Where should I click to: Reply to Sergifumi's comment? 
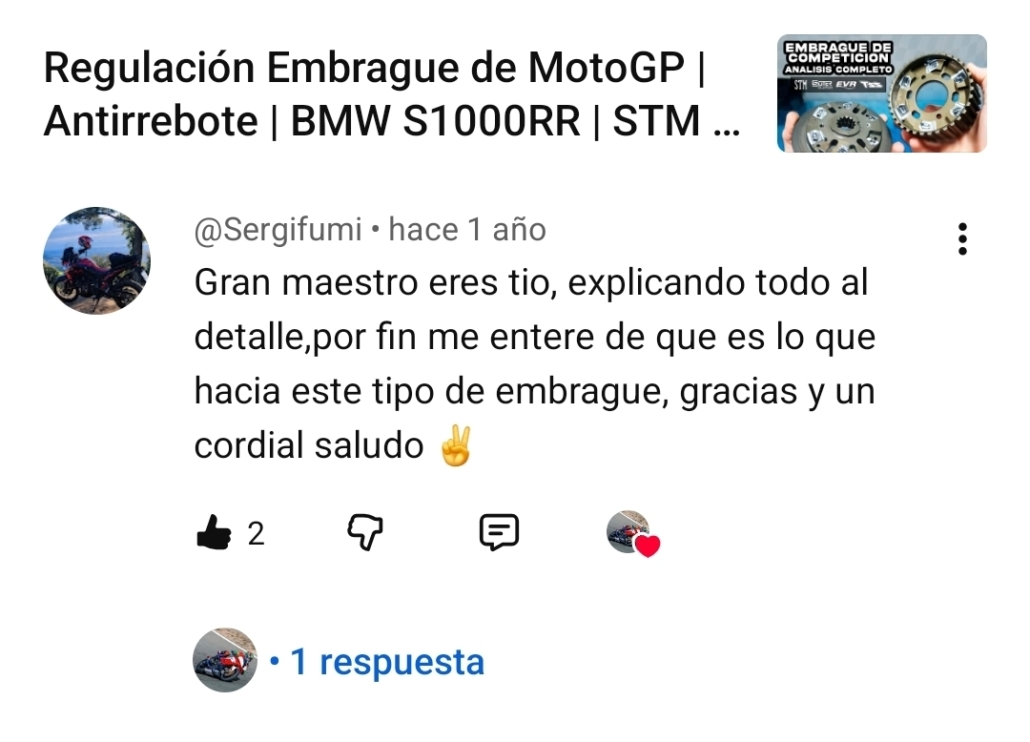point(498,533)
